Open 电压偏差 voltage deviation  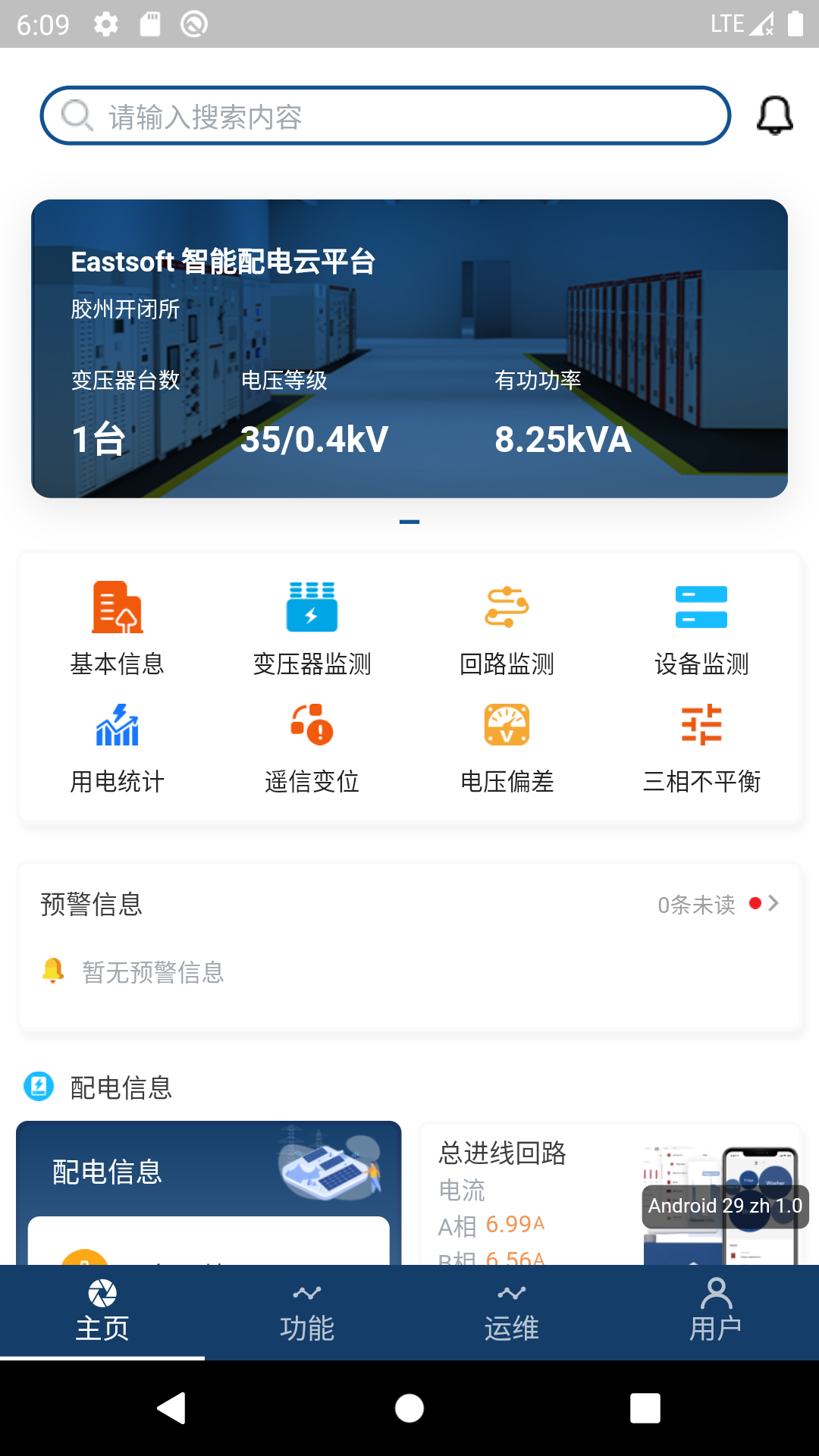click(507, 747)
